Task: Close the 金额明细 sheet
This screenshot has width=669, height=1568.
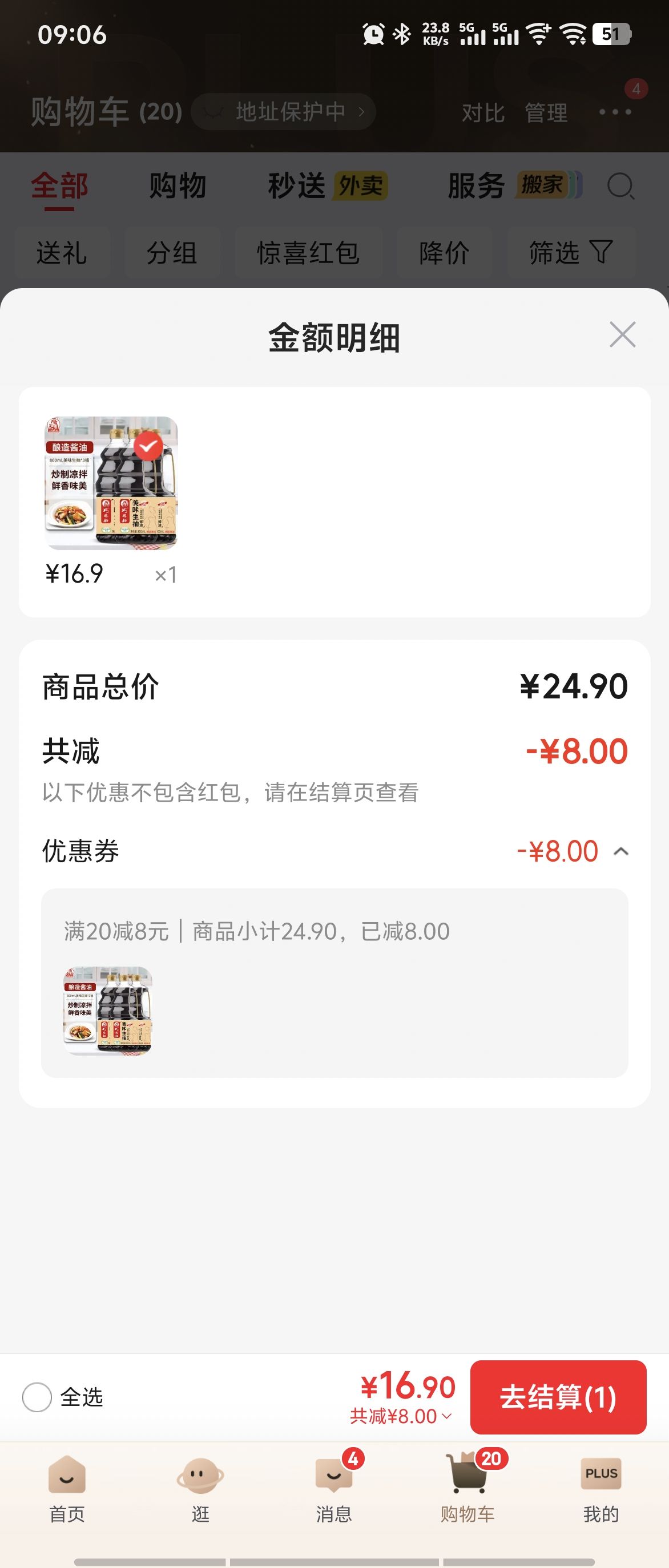Action: click(622, 335)
